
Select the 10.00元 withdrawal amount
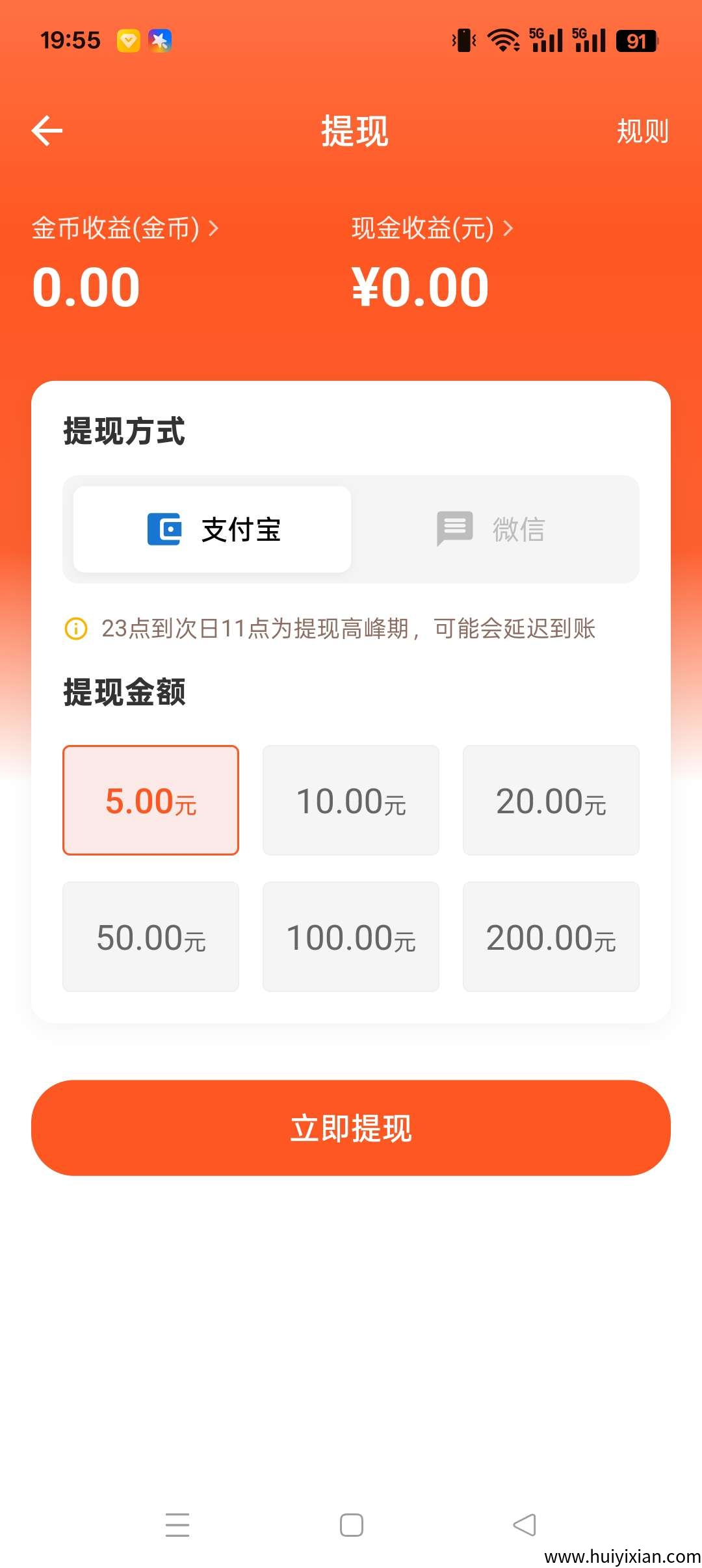pyautogui.click(x=351, y=801)
